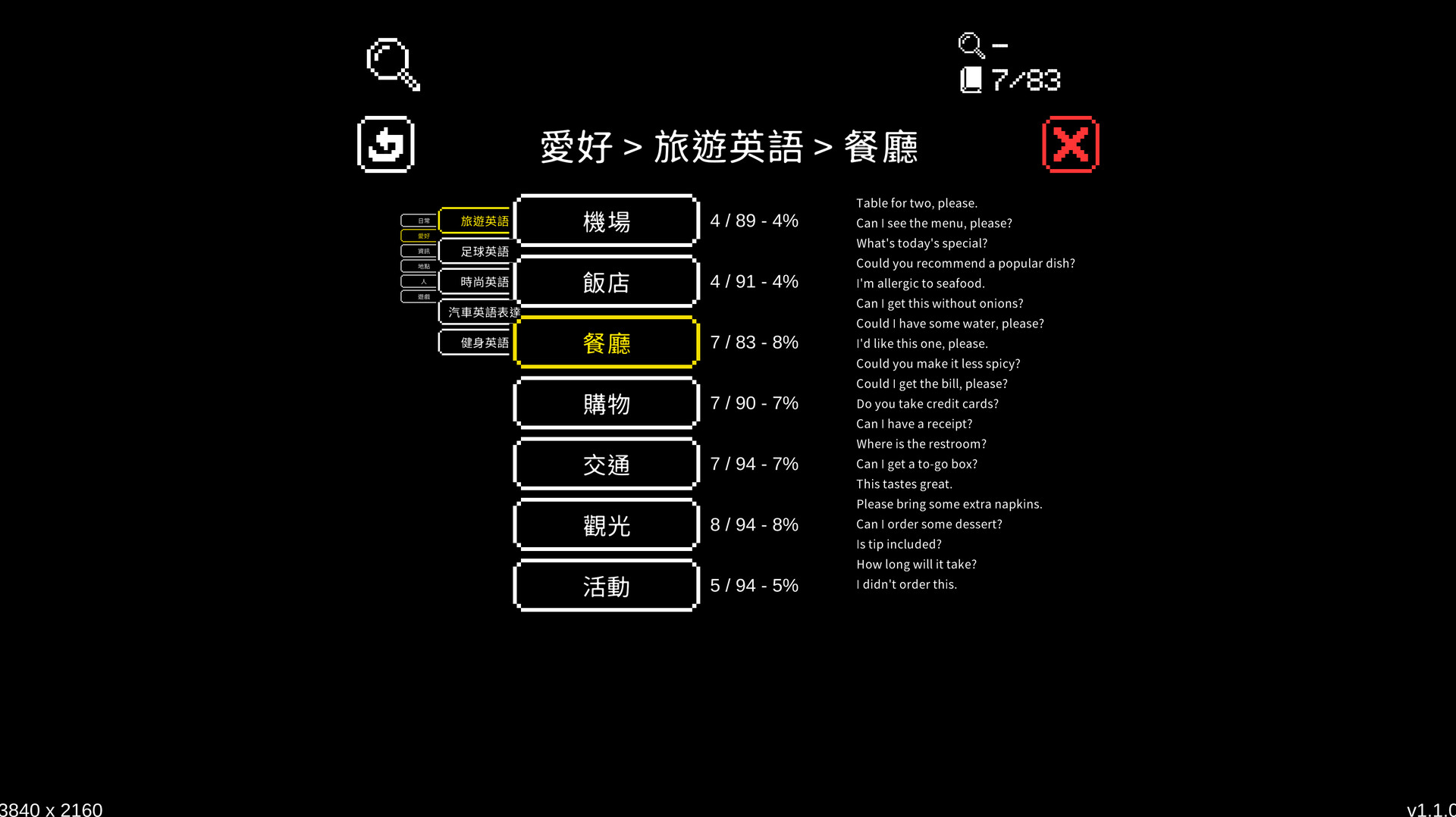Select the 交通 category
This screenshot has width=1456, height=817.
click(606, 464)
